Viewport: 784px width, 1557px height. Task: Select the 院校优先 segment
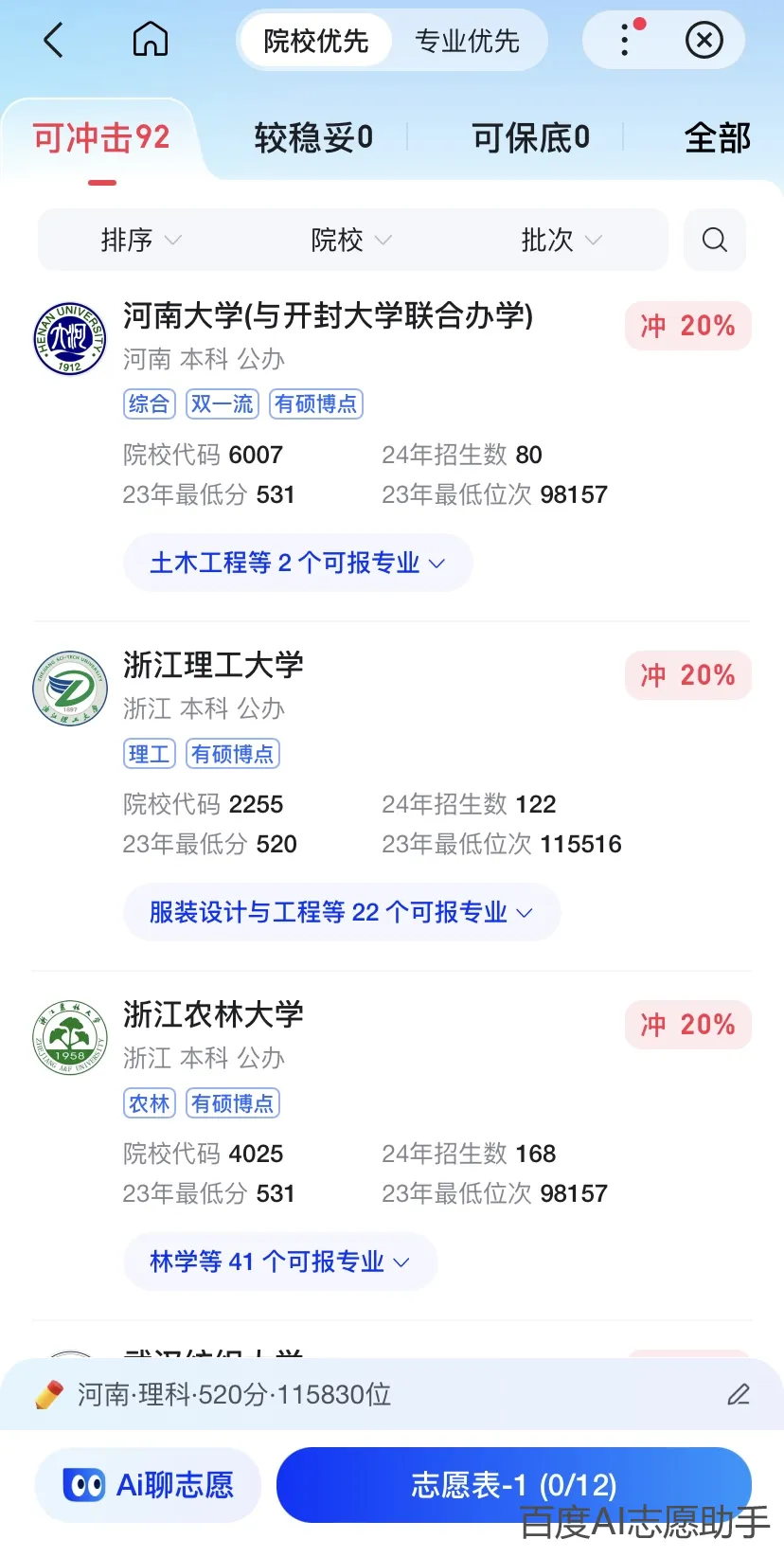point(315,41)
